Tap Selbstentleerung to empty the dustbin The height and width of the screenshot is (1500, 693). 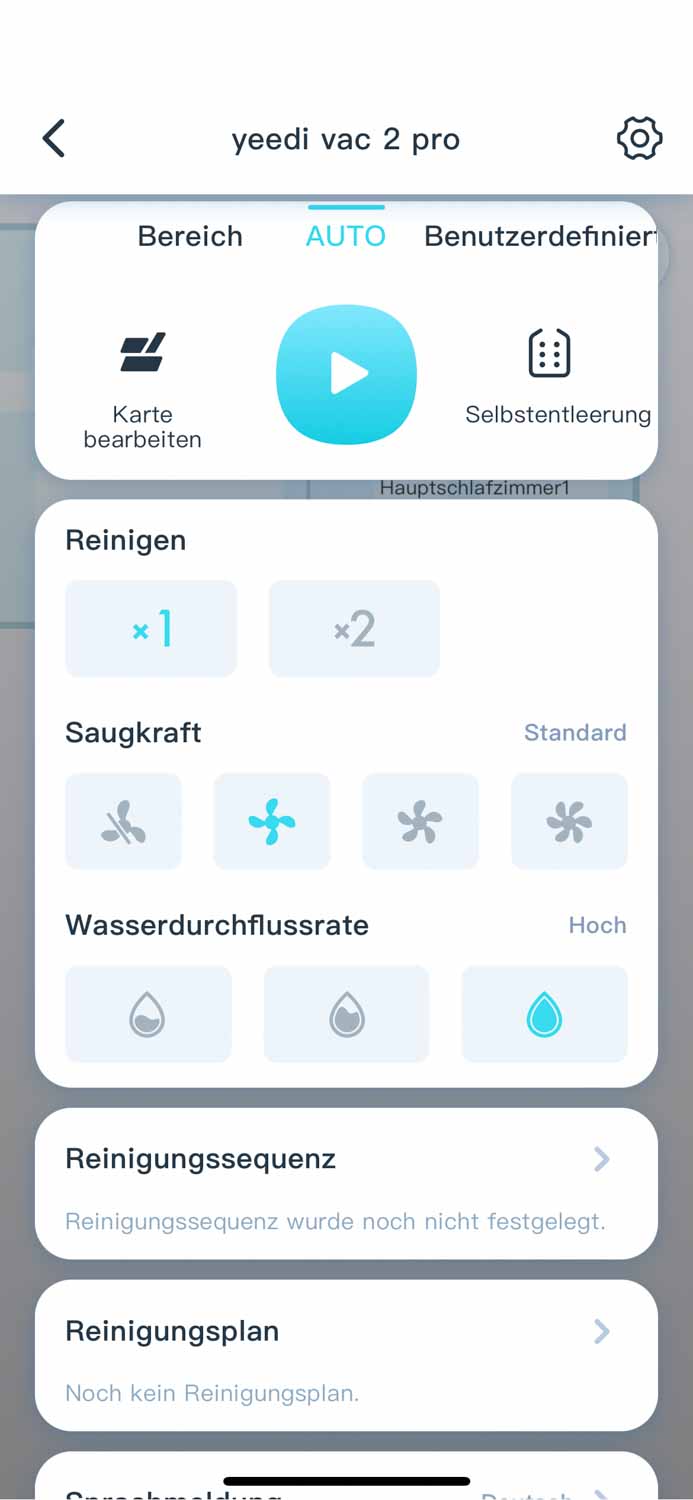coord(556,376)
